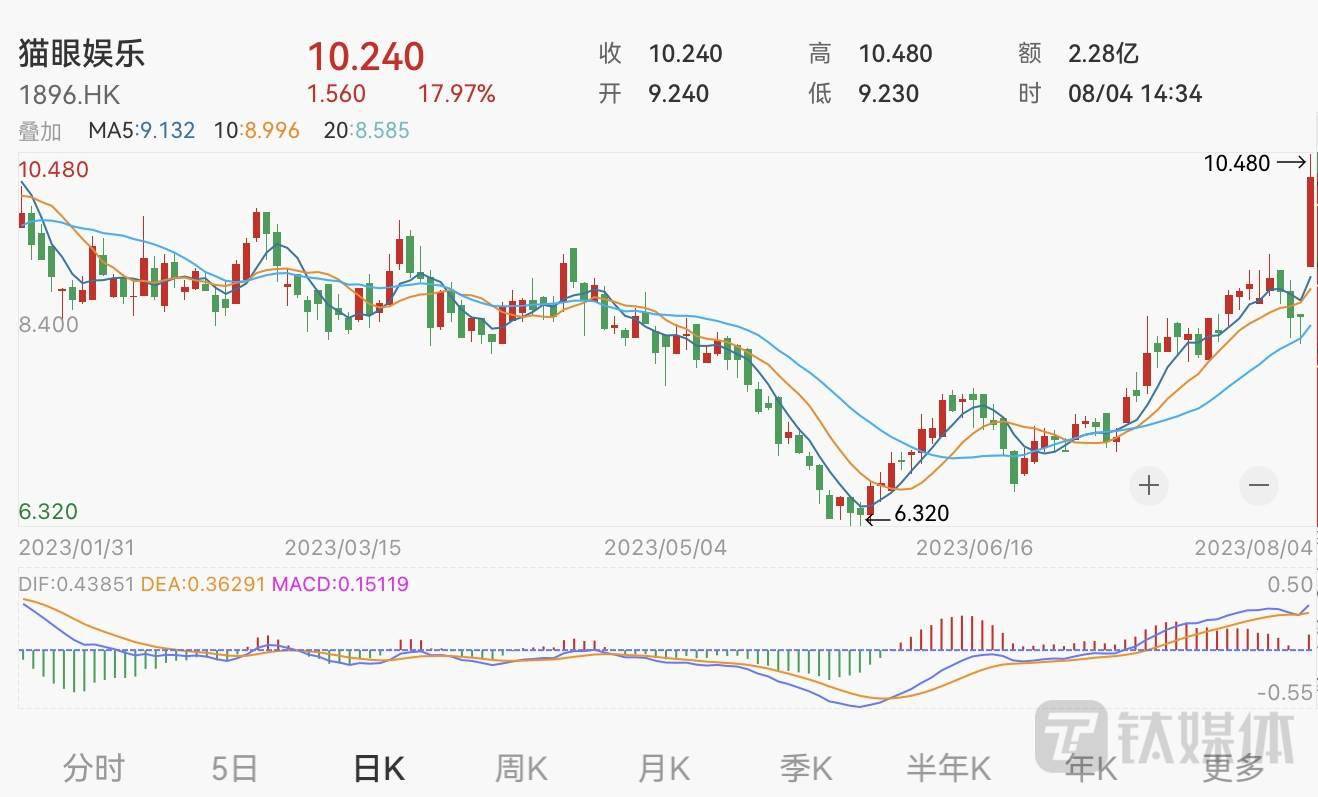Open the 月K monthly chart
The width and height of the screenshot is (1318, 797).
tap(664, 768)
